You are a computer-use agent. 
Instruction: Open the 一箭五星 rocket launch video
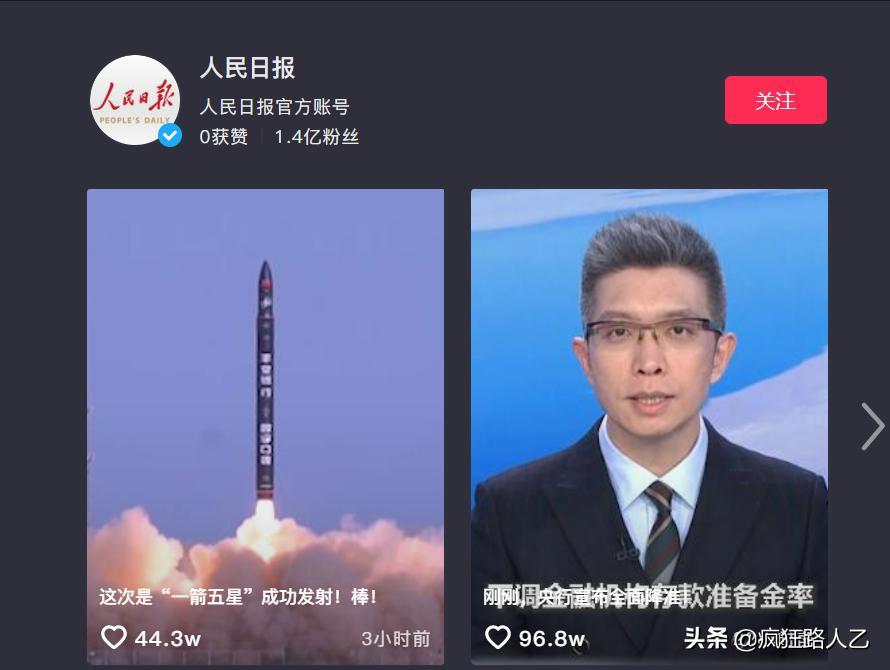(265, 400)
